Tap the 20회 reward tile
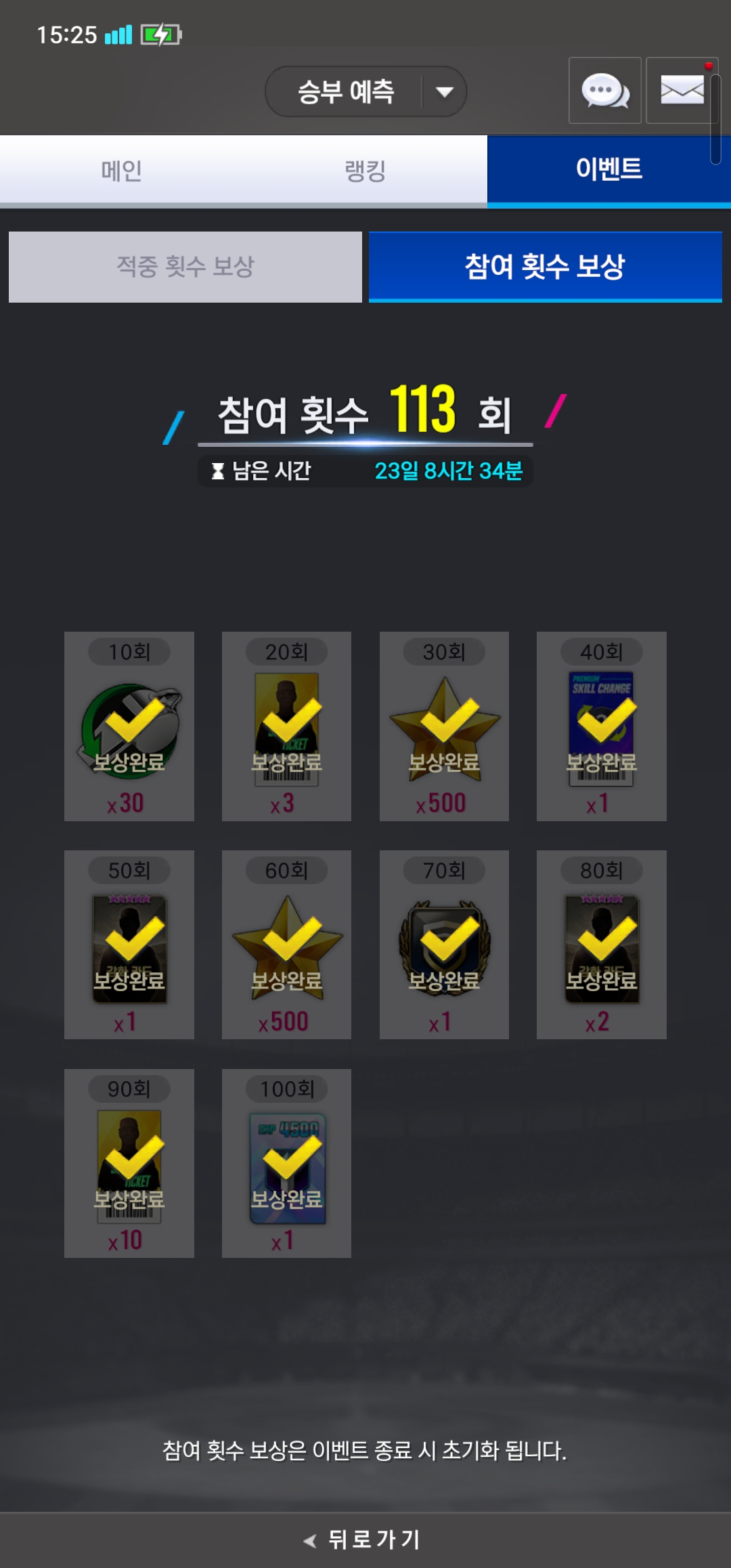Viewport: 731px width, 1568px height. [286, 726]
